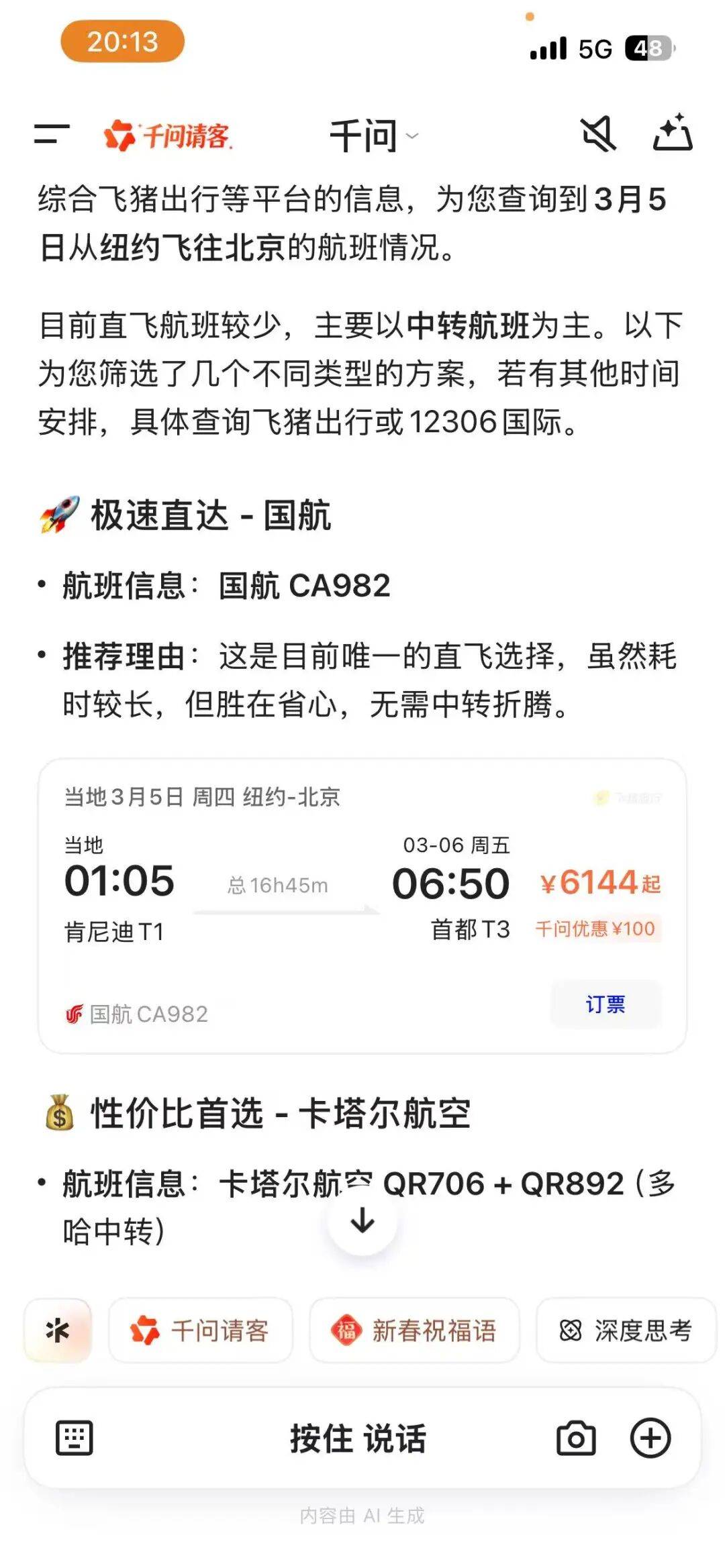Tap the 千问请客 banner in header
The width and height of the screenshot is (725, 1568).
(x=168, y=136)
